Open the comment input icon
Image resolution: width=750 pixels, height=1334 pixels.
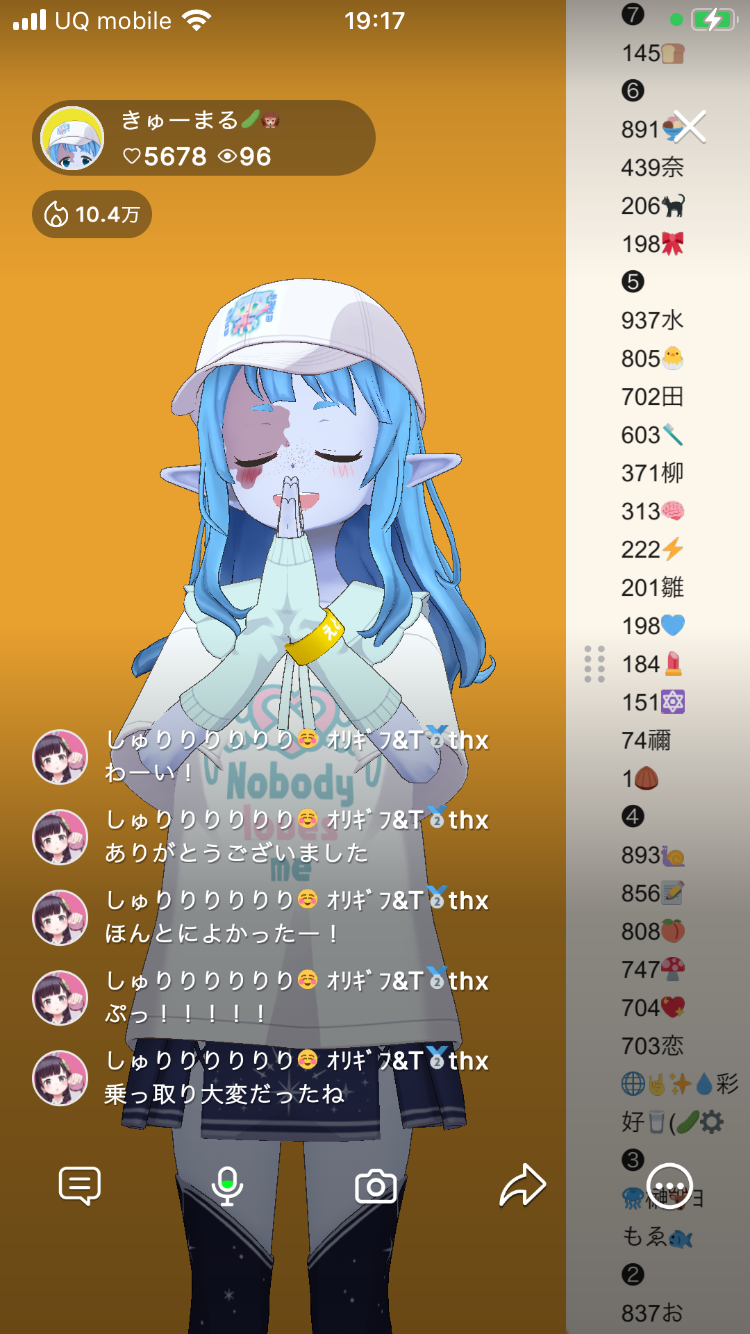80,1186
